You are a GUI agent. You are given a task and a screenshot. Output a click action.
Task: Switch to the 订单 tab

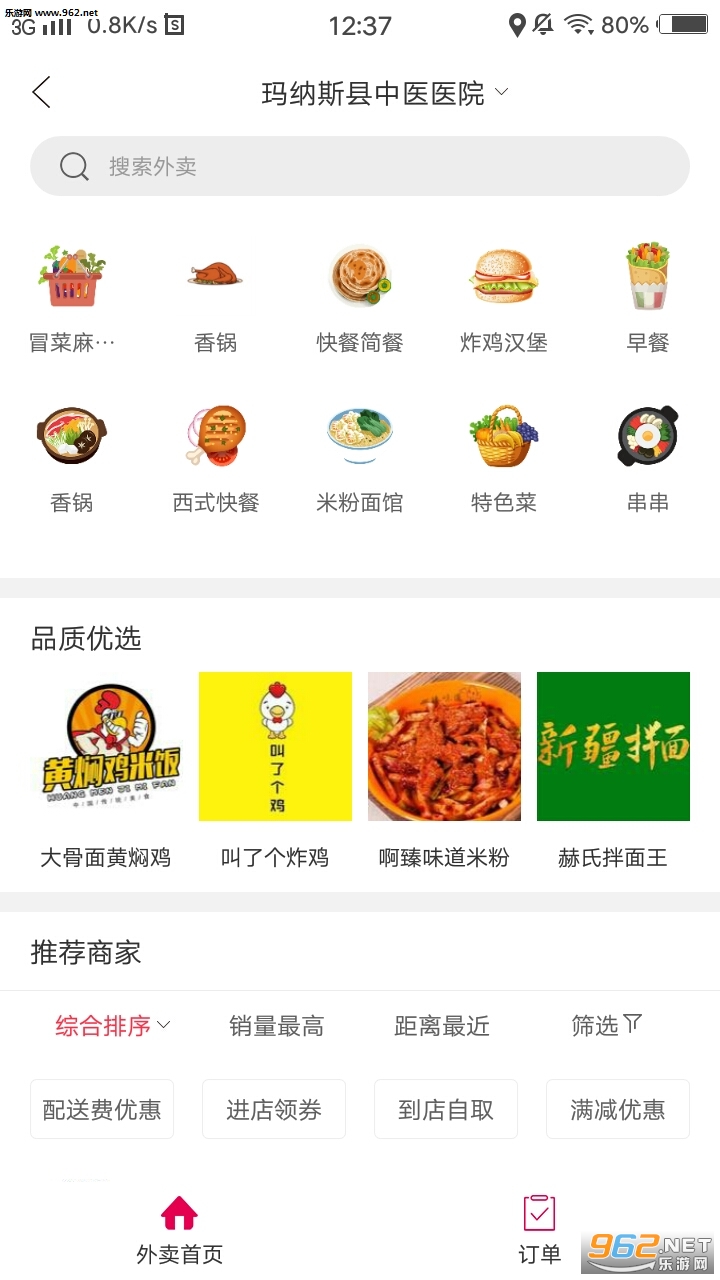[540, 1229]
